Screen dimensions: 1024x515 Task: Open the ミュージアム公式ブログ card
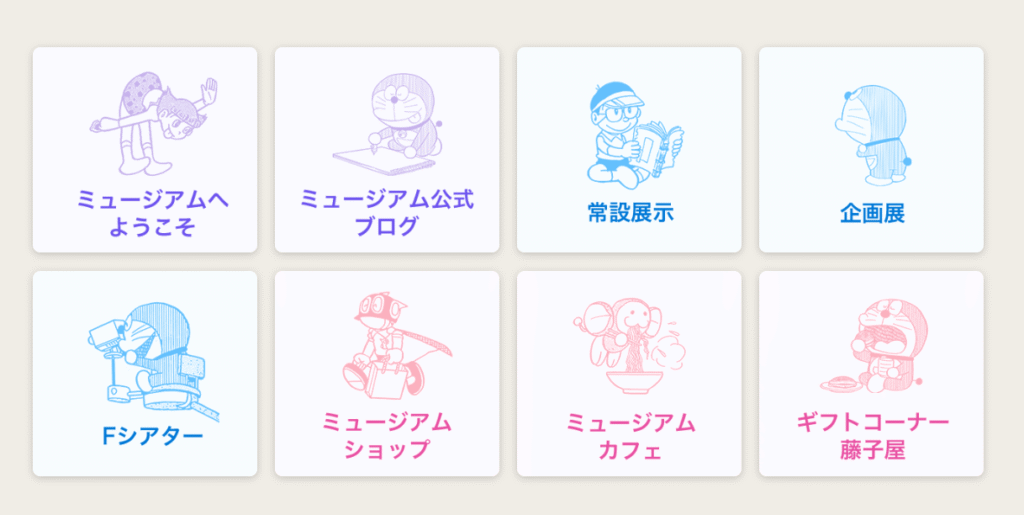click(387, 150)
